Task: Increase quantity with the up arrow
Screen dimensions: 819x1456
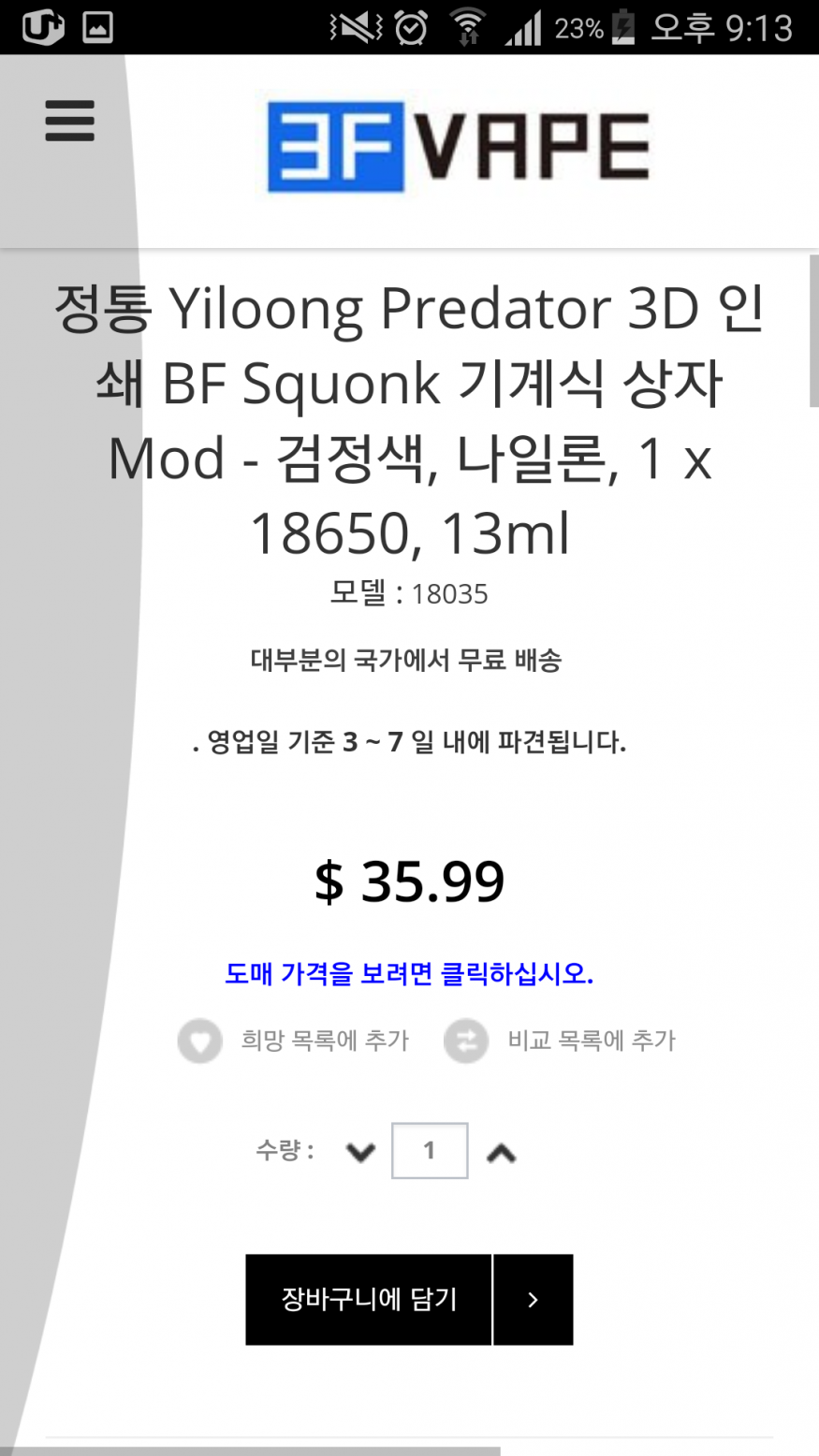Action: coord(502,1152)
